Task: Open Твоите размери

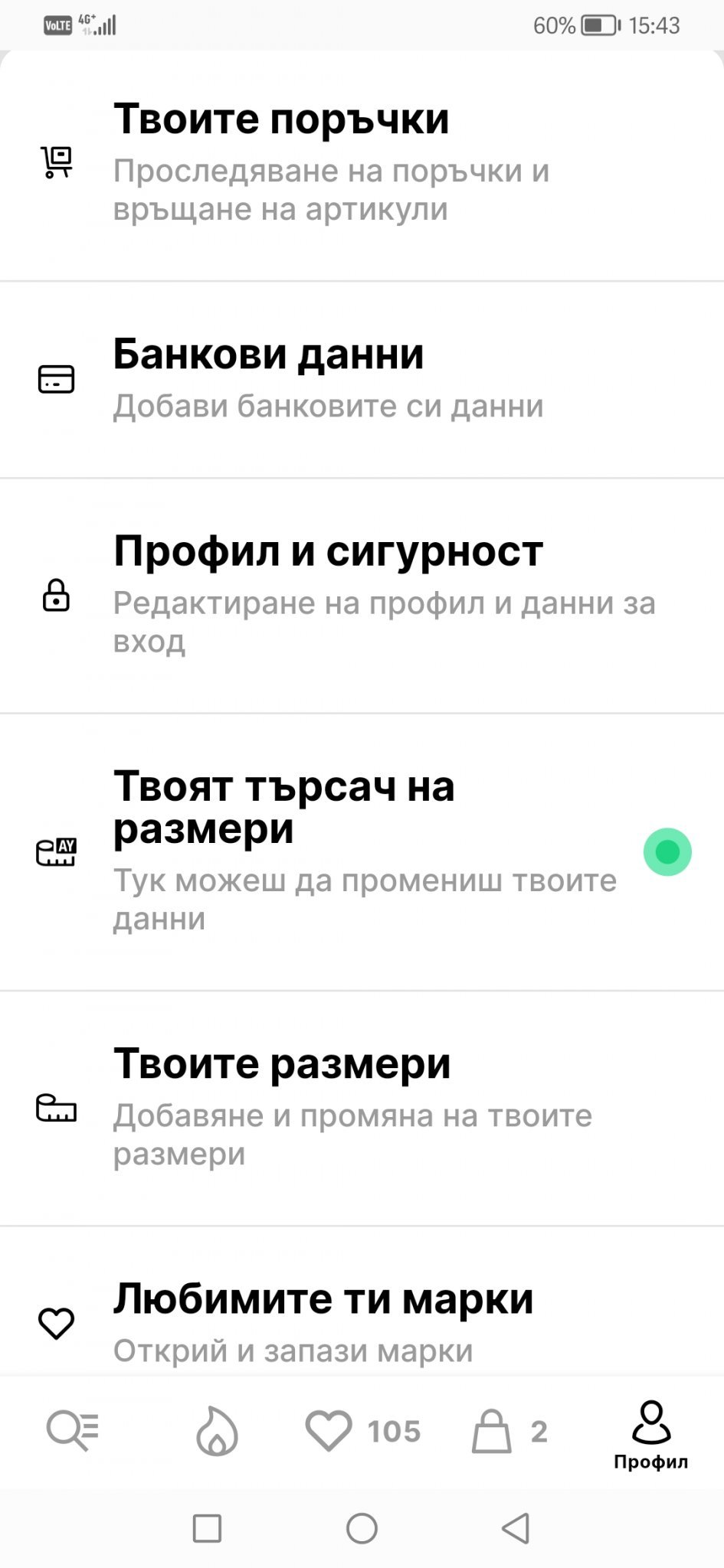Action: (329, 1107)
